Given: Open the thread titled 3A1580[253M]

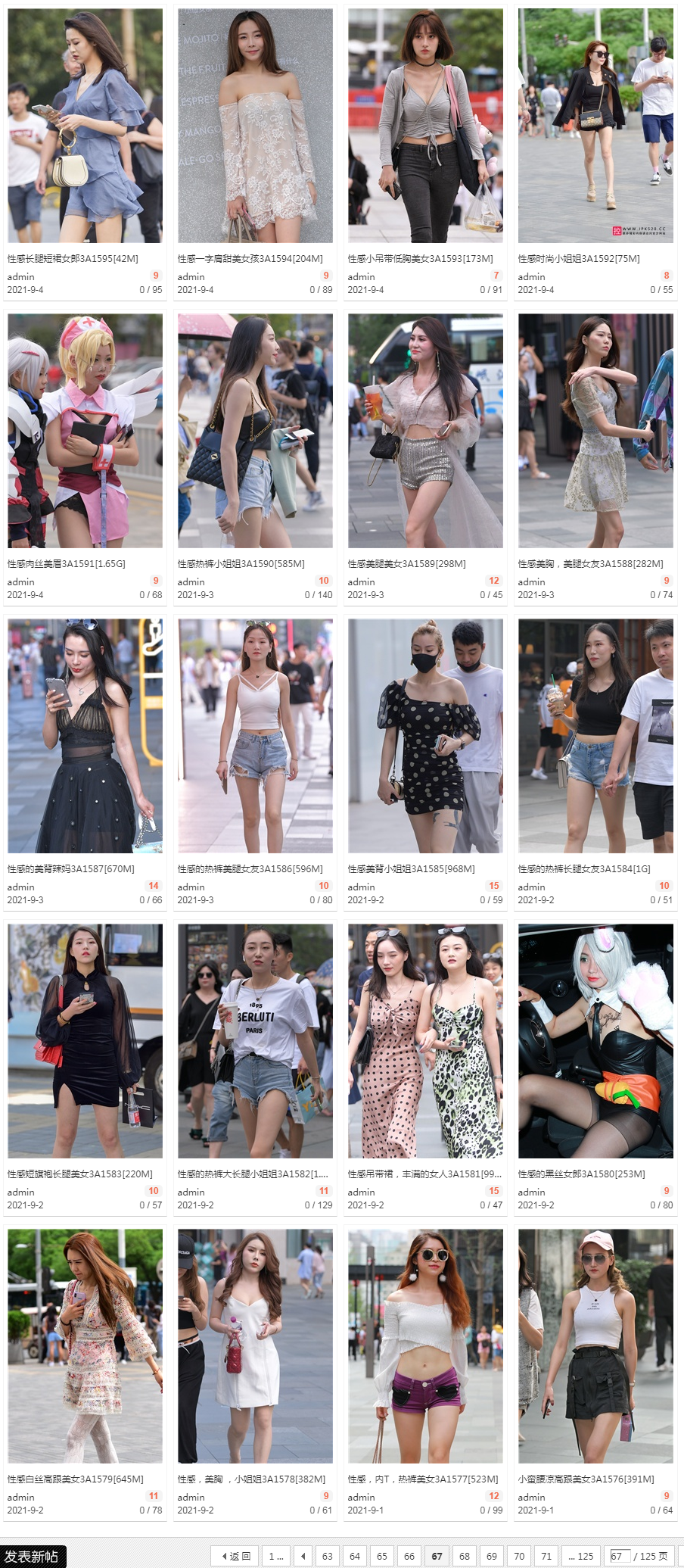Looking at the screenshot, I should [x=581, y=1174].
